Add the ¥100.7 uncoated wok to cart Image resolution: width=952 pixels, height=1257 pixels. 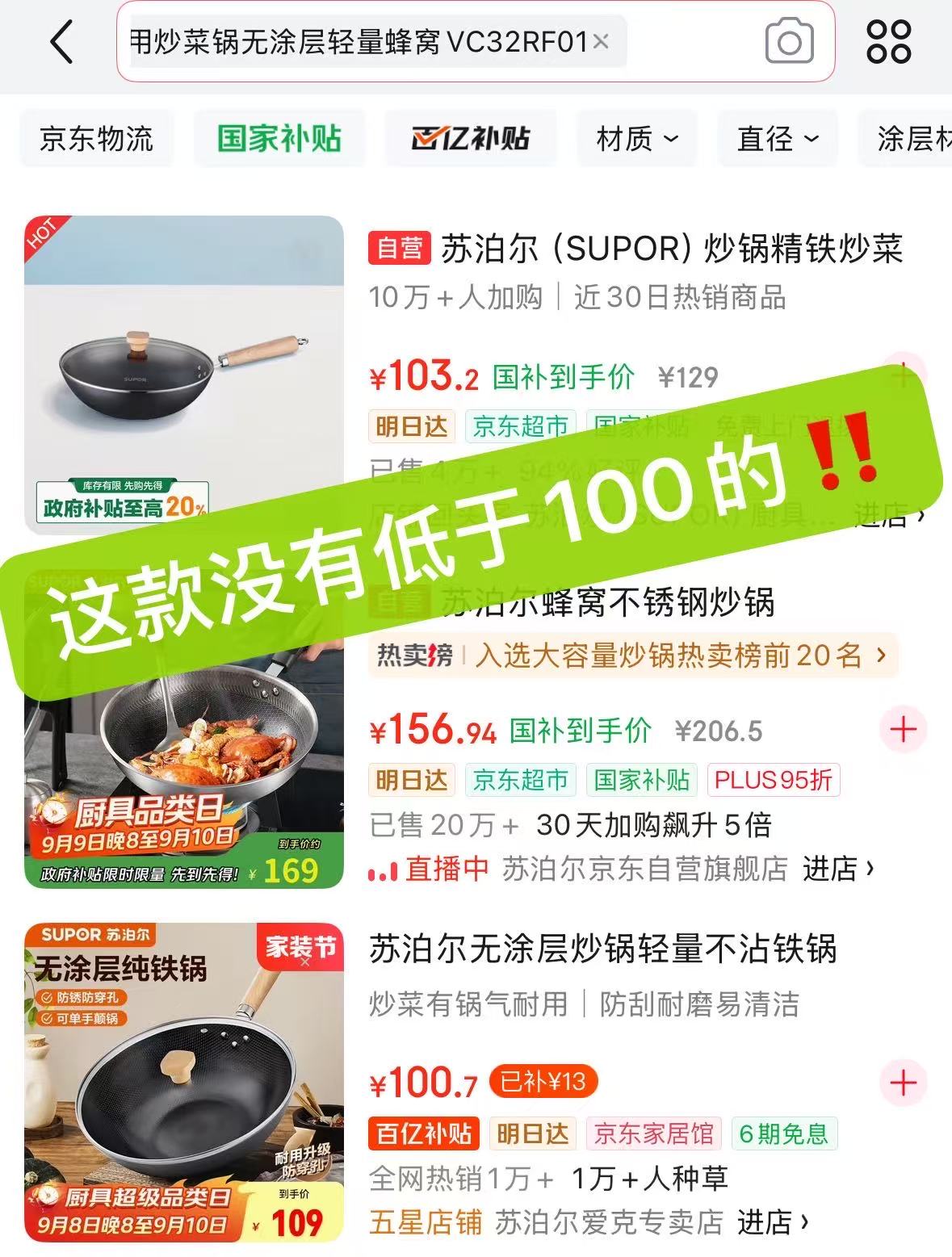[904, 1082]
